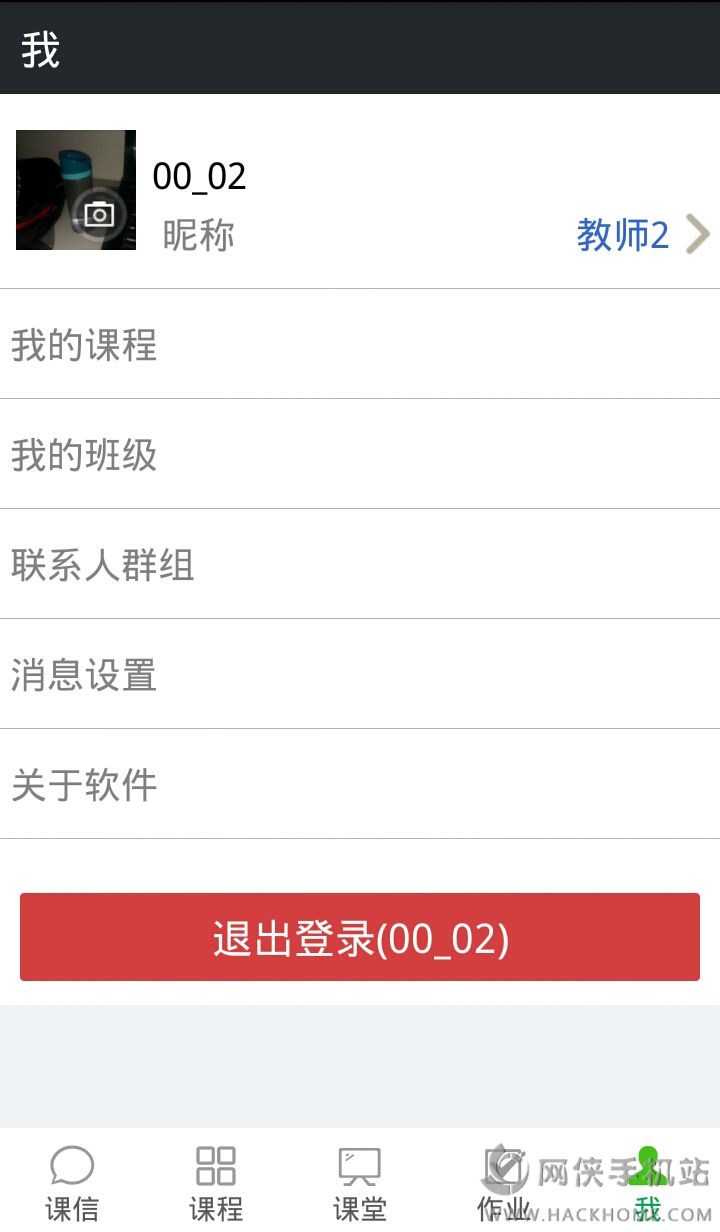This screenshot has height=1232, width=720.
Task: Switch to the 作业 tab
Action: 504,1182
